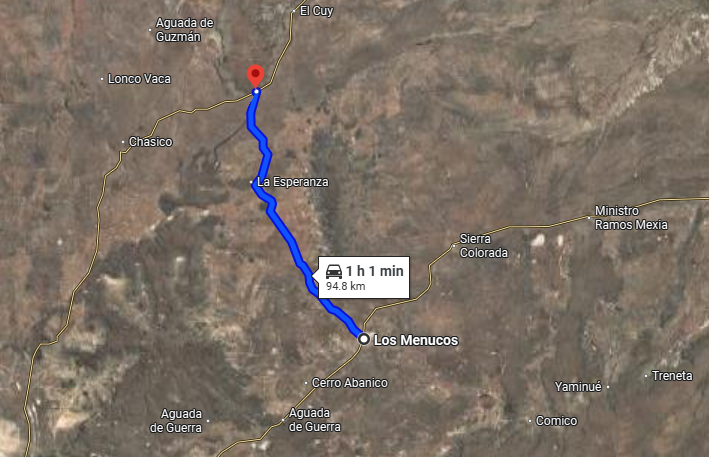Tap the Los Menucos origin marker
Screen dimensions: 709x457
pos(364,340)
